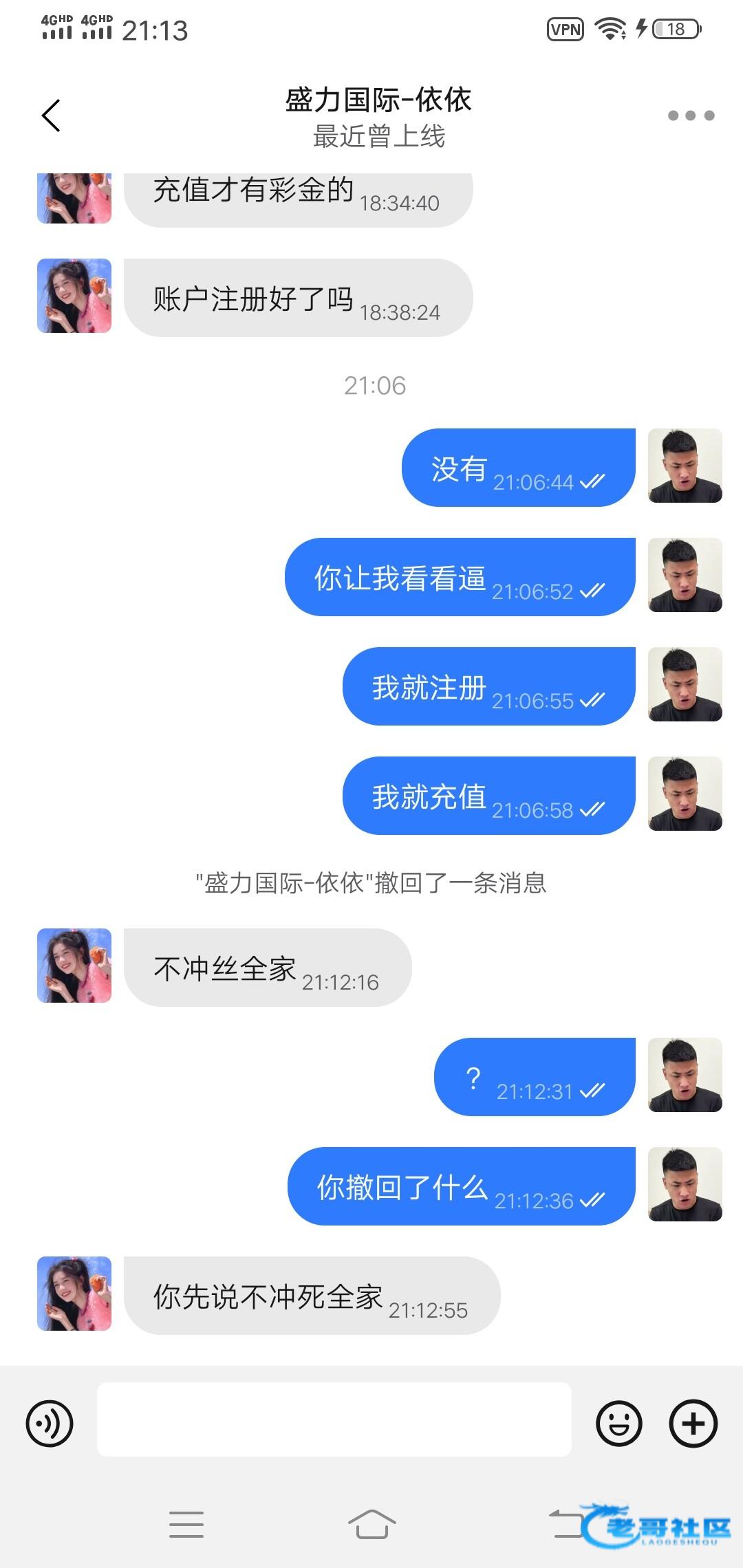Open the plus attachments menu
The width and height of the screenshot is (743, 1568).
(693, 1423)
